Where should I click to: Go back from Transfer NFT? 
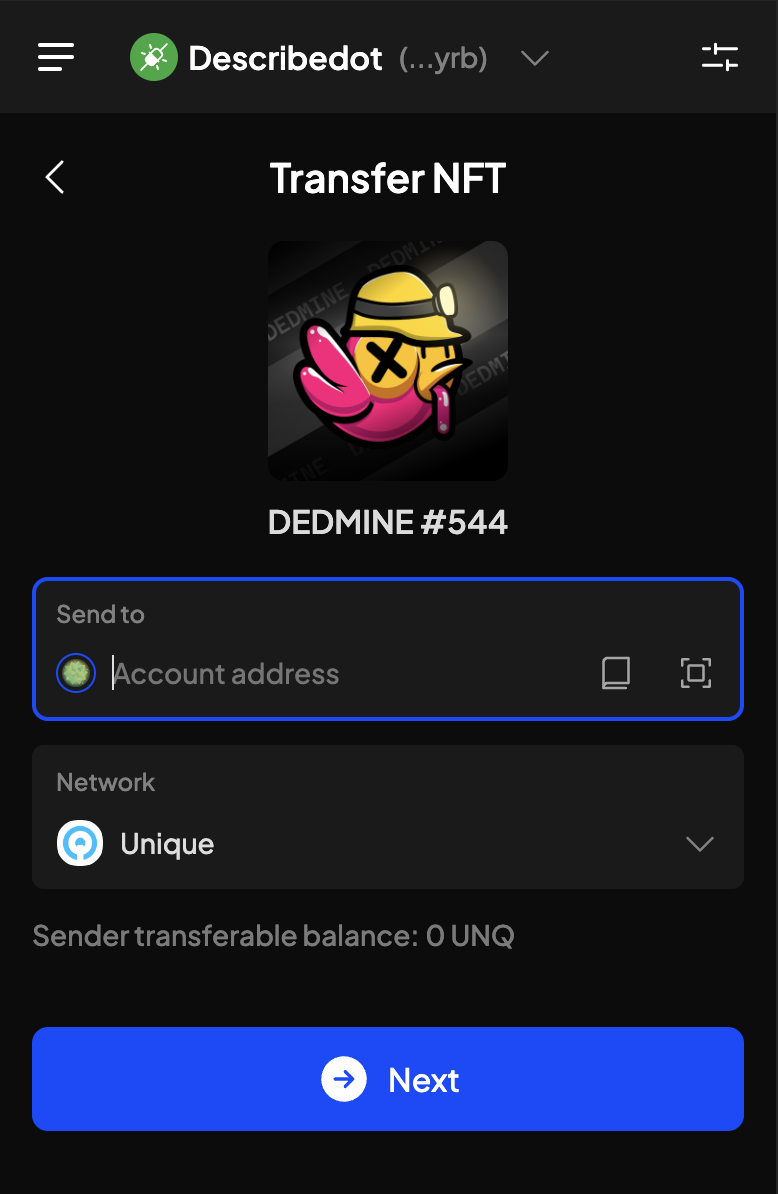coord(55,178)
